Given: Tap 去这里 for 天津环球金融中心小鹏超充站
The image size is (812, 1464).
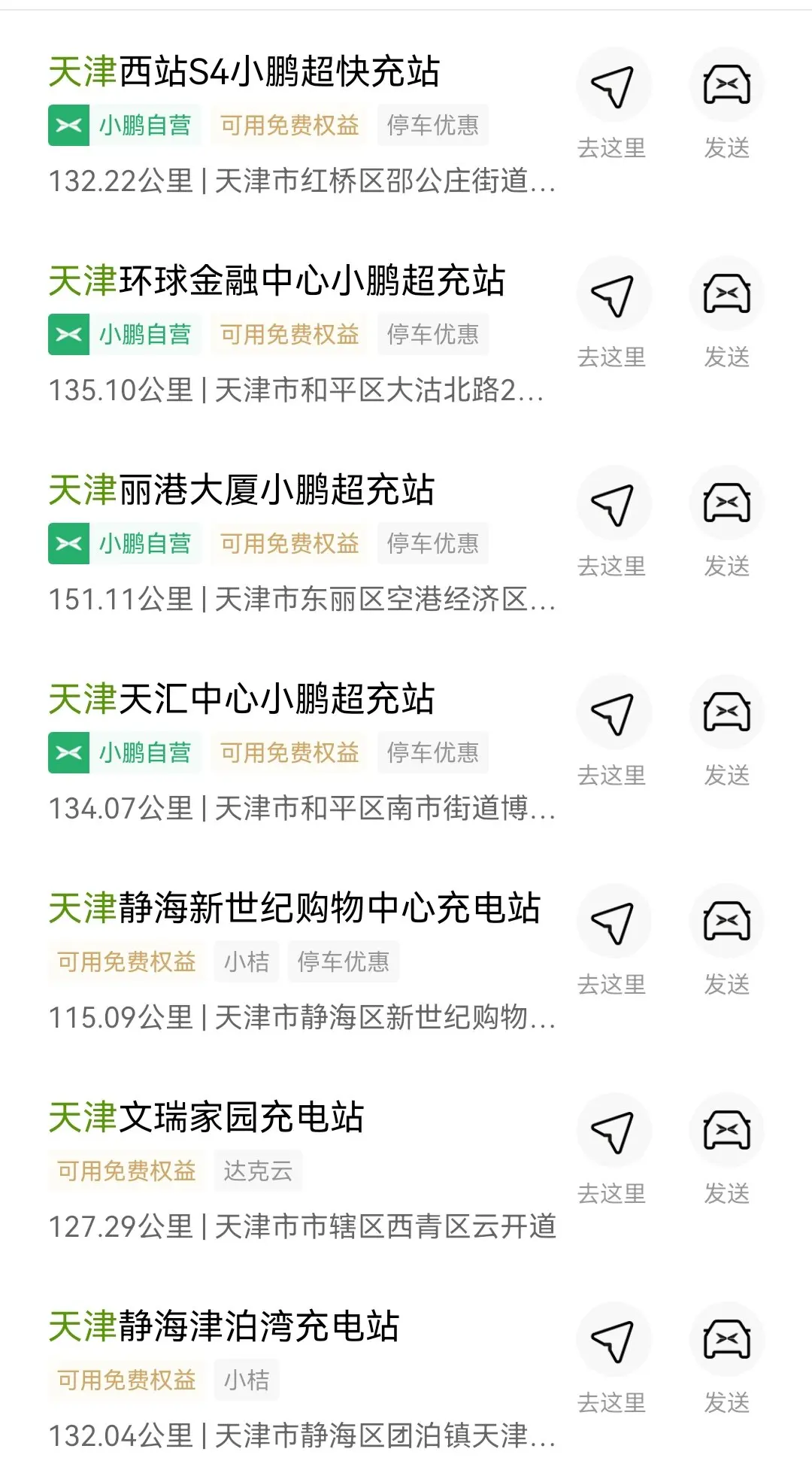Looking at the screenshot, I should [x=613, y=314].
